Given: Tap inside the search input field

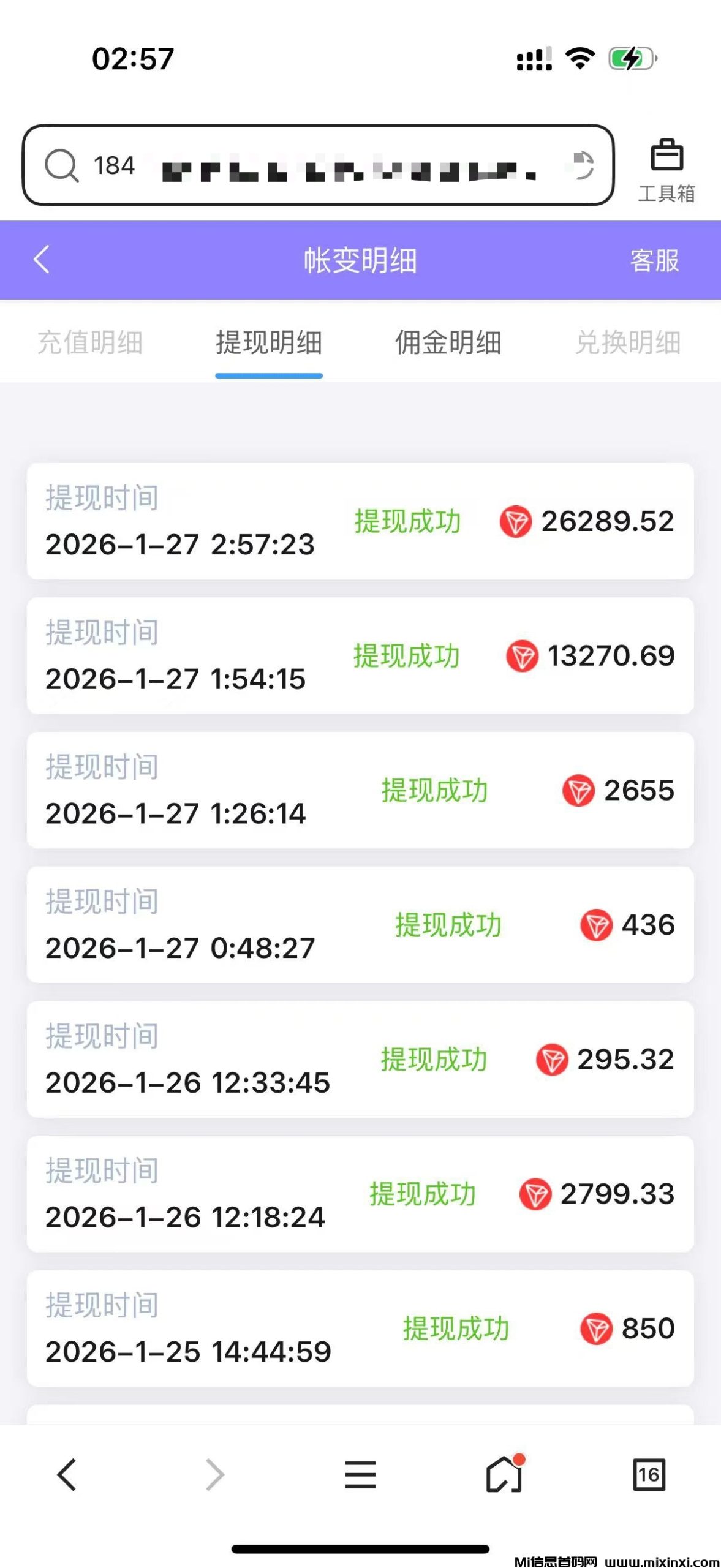Looking at the screenshot, I should coord(306,165).
